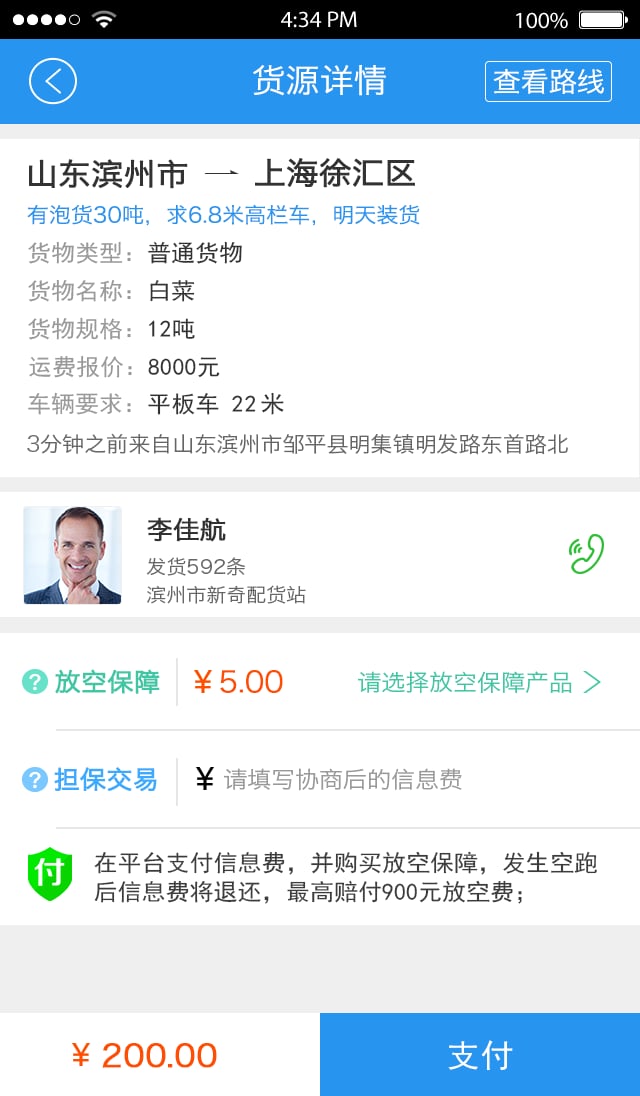The width and height of the screenshot is (640, 1096).
Task: Open 查看路线 to view the route
Action: [548, 82]
